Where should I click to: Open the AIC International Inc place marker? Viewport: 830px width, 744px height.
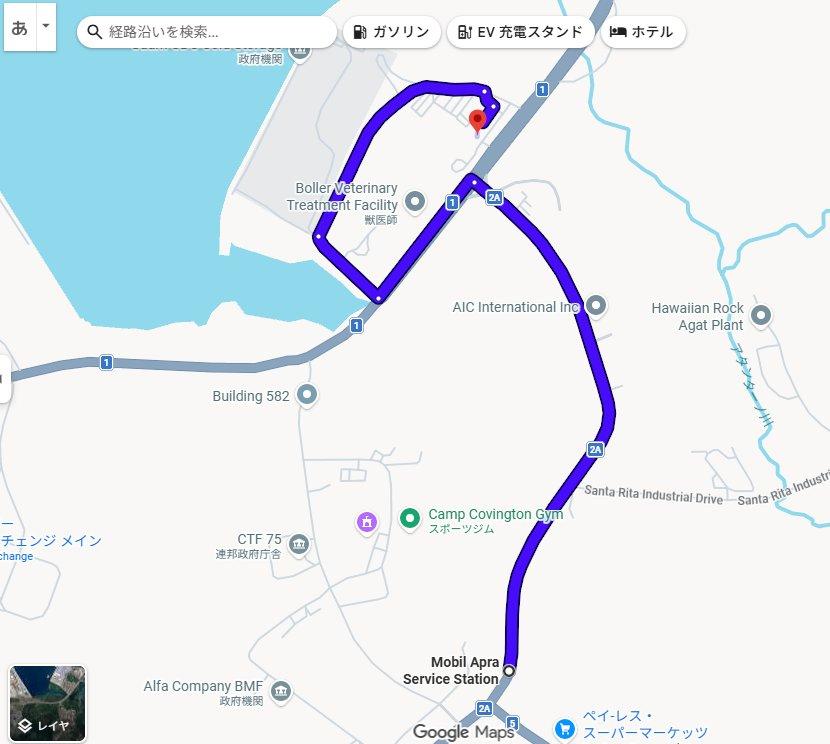pos(597,305)
